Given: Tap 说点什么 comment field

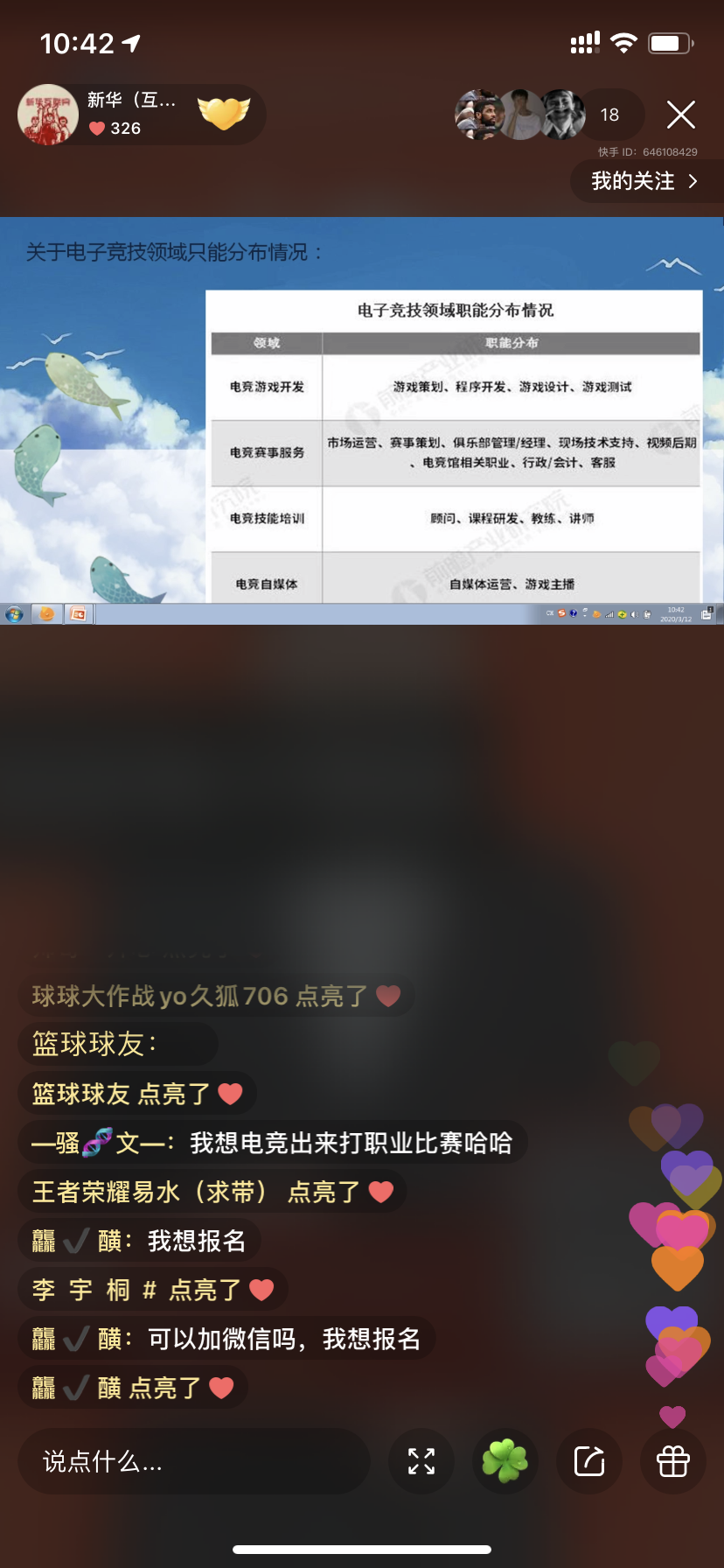Looking at the screenshot, I should [192, 1461].
